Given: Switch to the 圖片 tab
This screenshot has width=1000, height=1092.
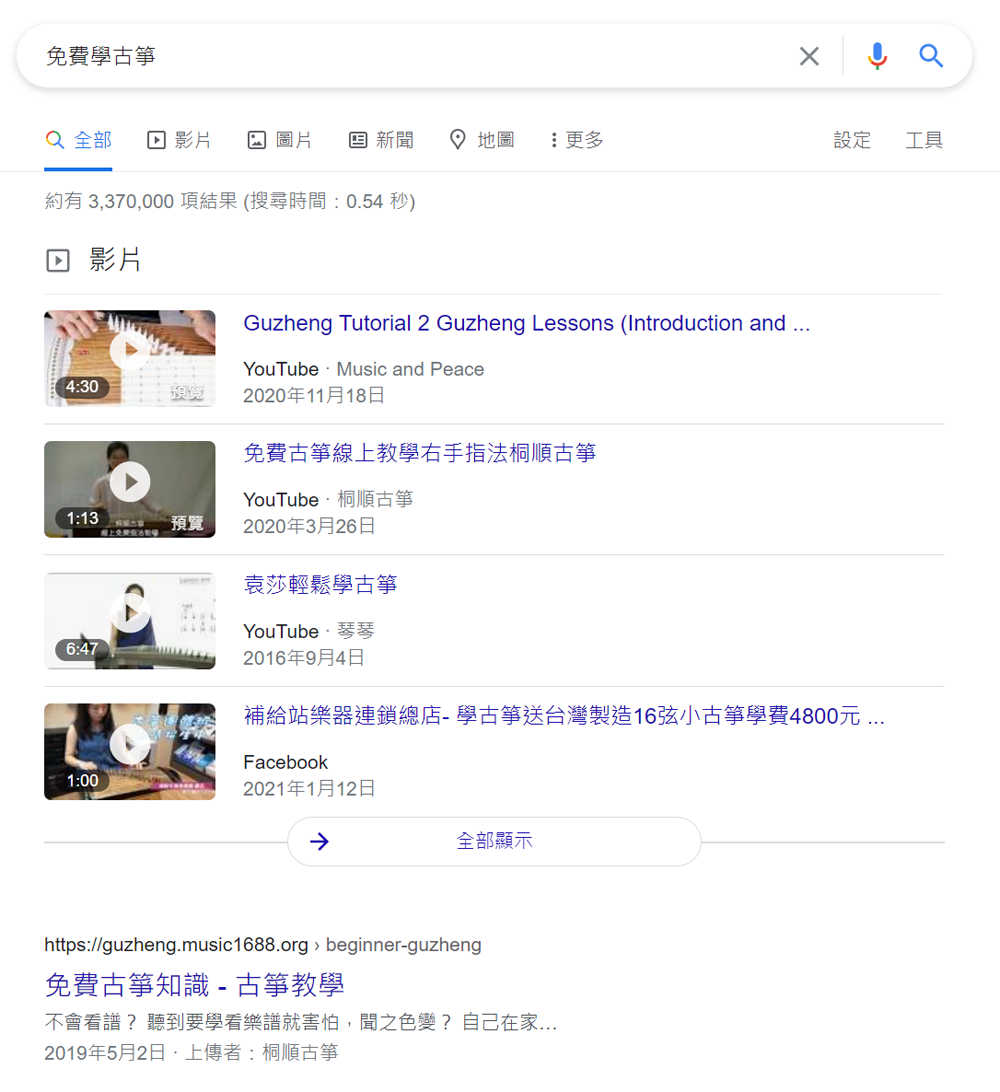Looking at the screenshot, I should [279, 140].
